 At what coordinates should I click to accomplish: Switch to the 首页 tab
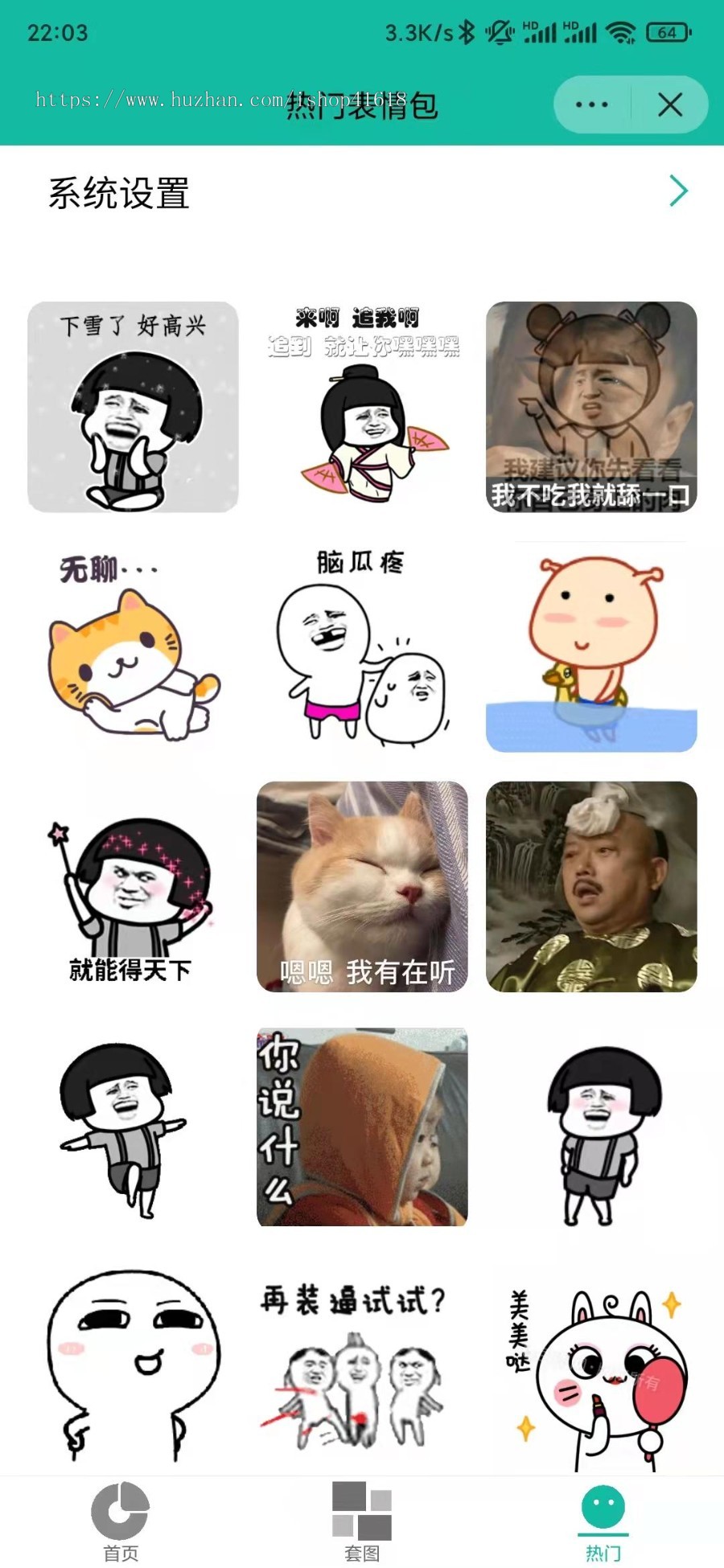[121, 1521]
